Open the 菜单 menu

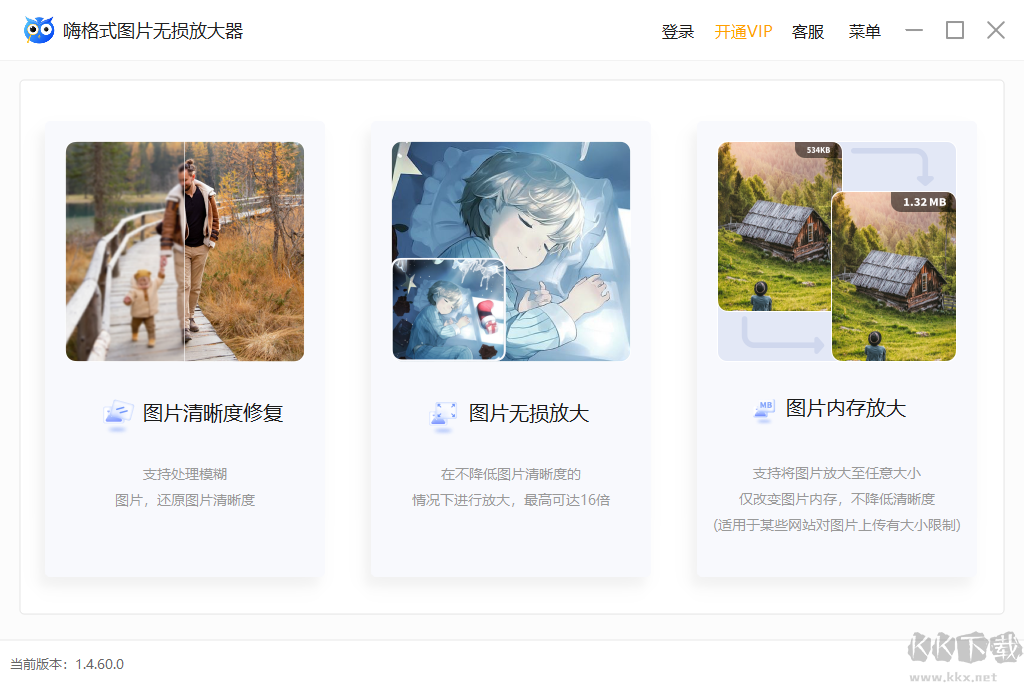pyautogui.click(x=864, y=31)
